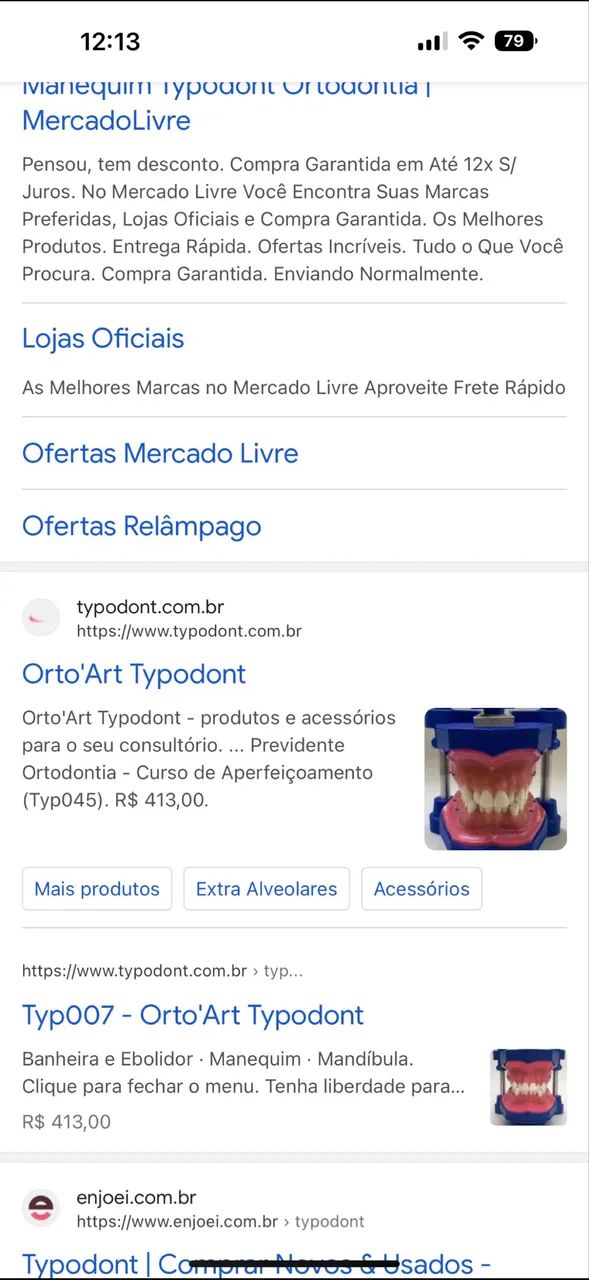Select the Mais produtos chip
Viewport: 589px width, 1280px height.
pos(97,889)
